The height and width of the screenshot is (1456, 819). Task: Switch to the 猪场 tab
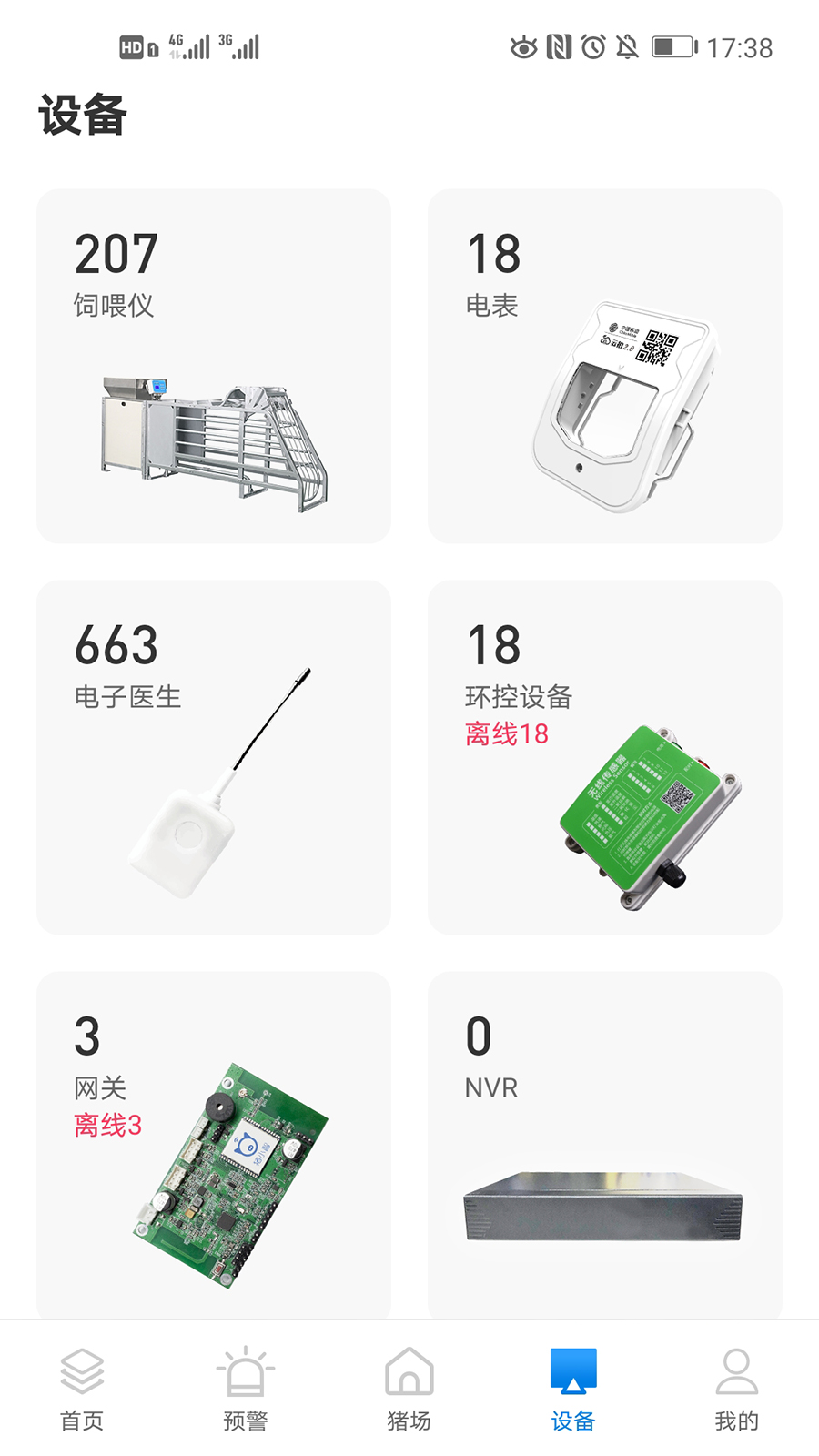tap(409, 1390)
